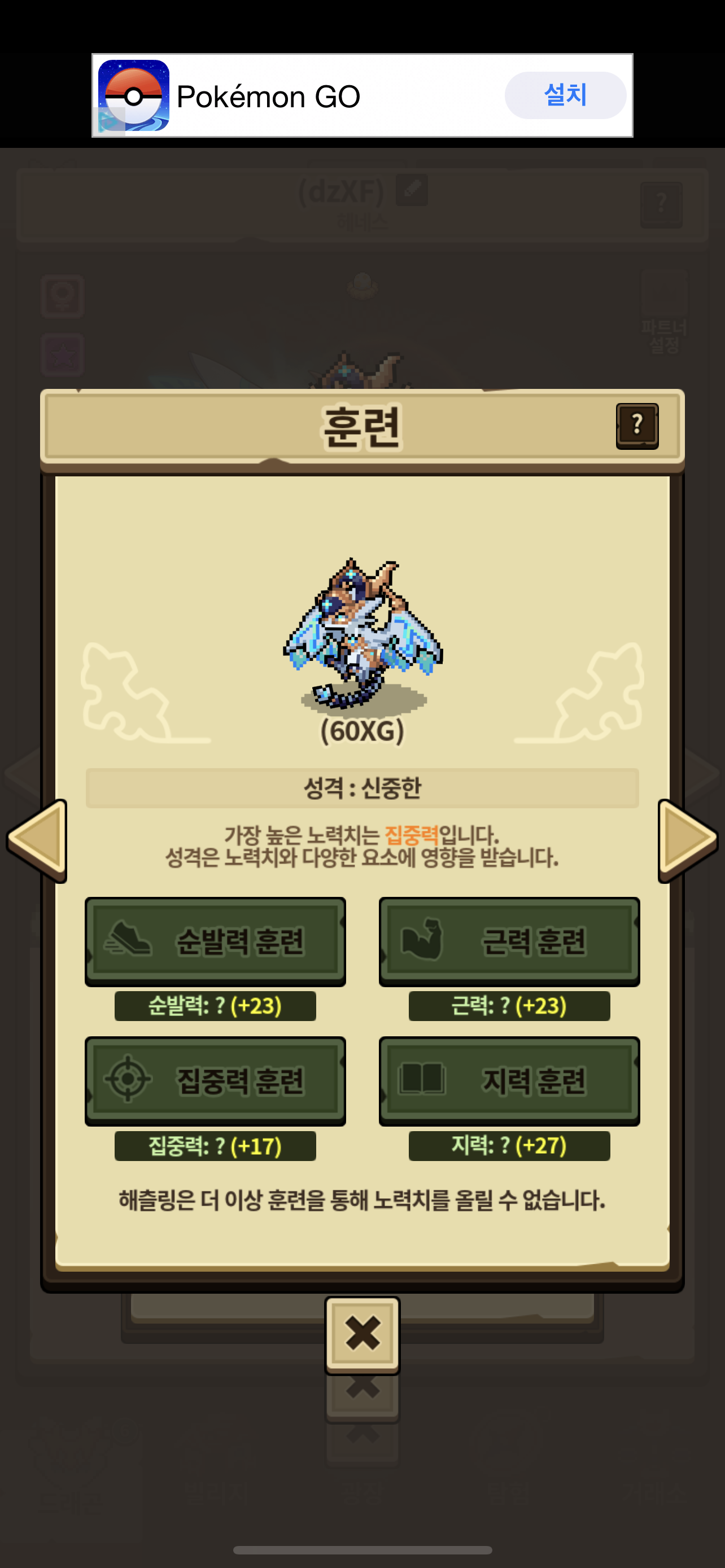
Task: Tap the 설치 button on the Pokémon GO ad
Action: click(x=565, y=95)
